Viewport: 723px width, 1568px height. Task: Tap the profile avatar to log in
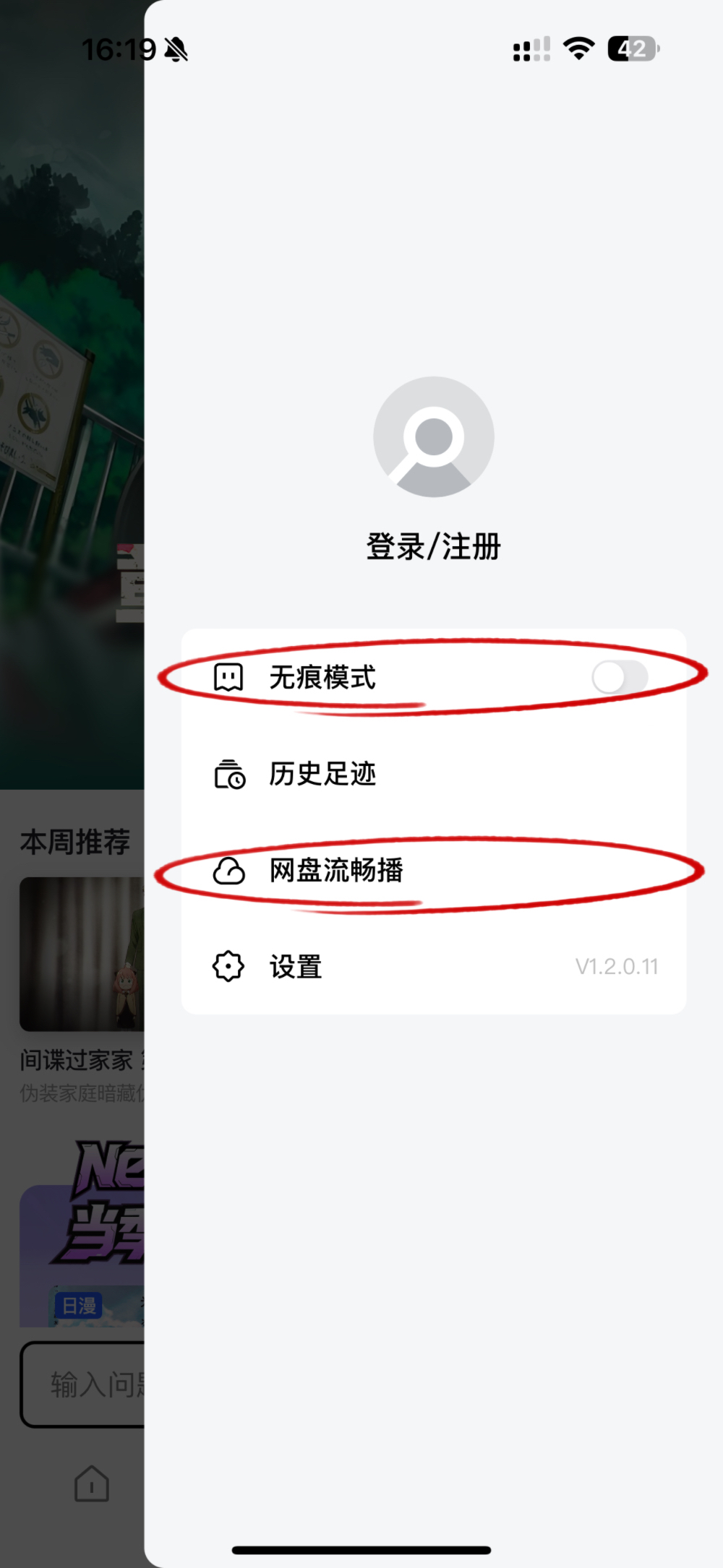[x=434, y=436]
